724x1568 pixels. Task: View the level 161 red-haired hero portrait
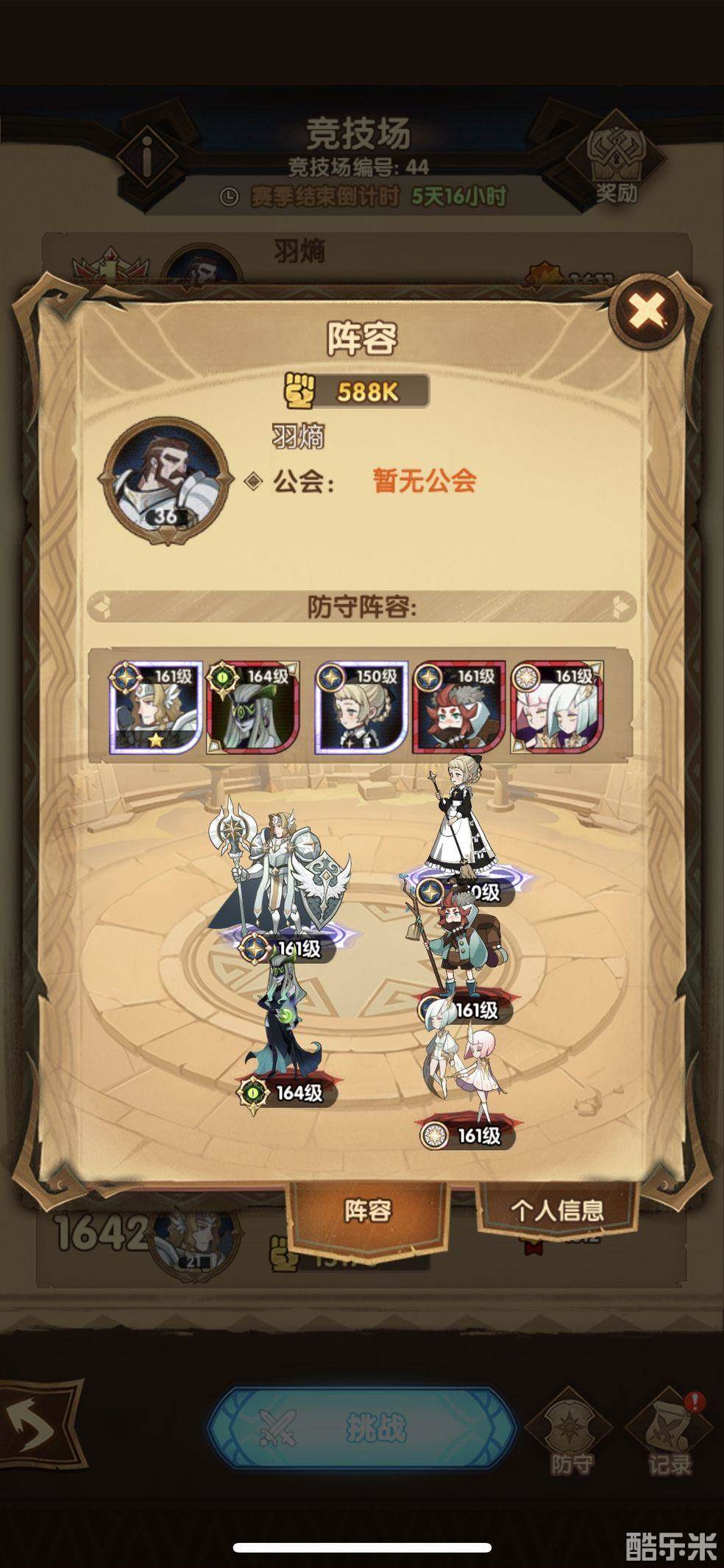pos(459,708)
